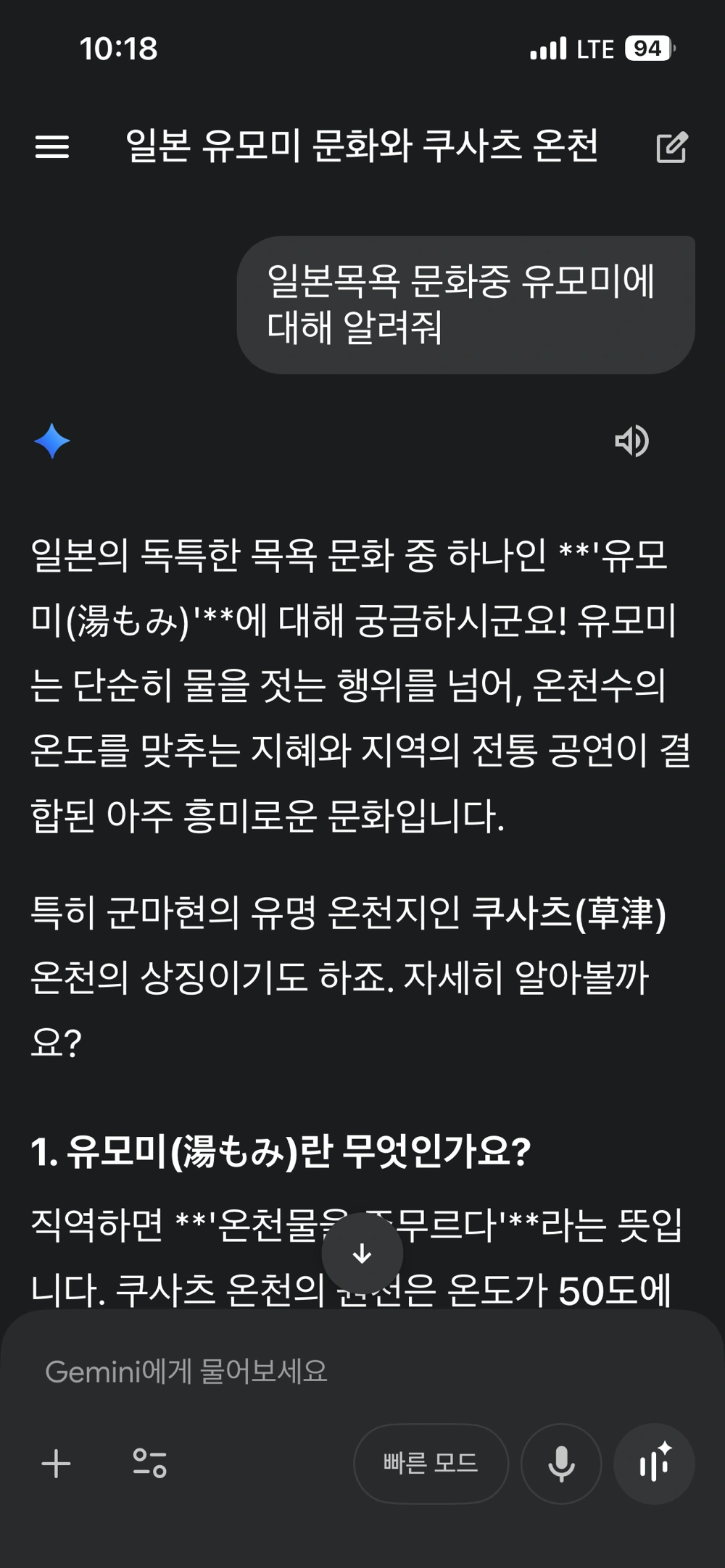Viewport: 725px width, 1568px height.
Task: Start a new chat with the compose icon
Action: point(671,148)
